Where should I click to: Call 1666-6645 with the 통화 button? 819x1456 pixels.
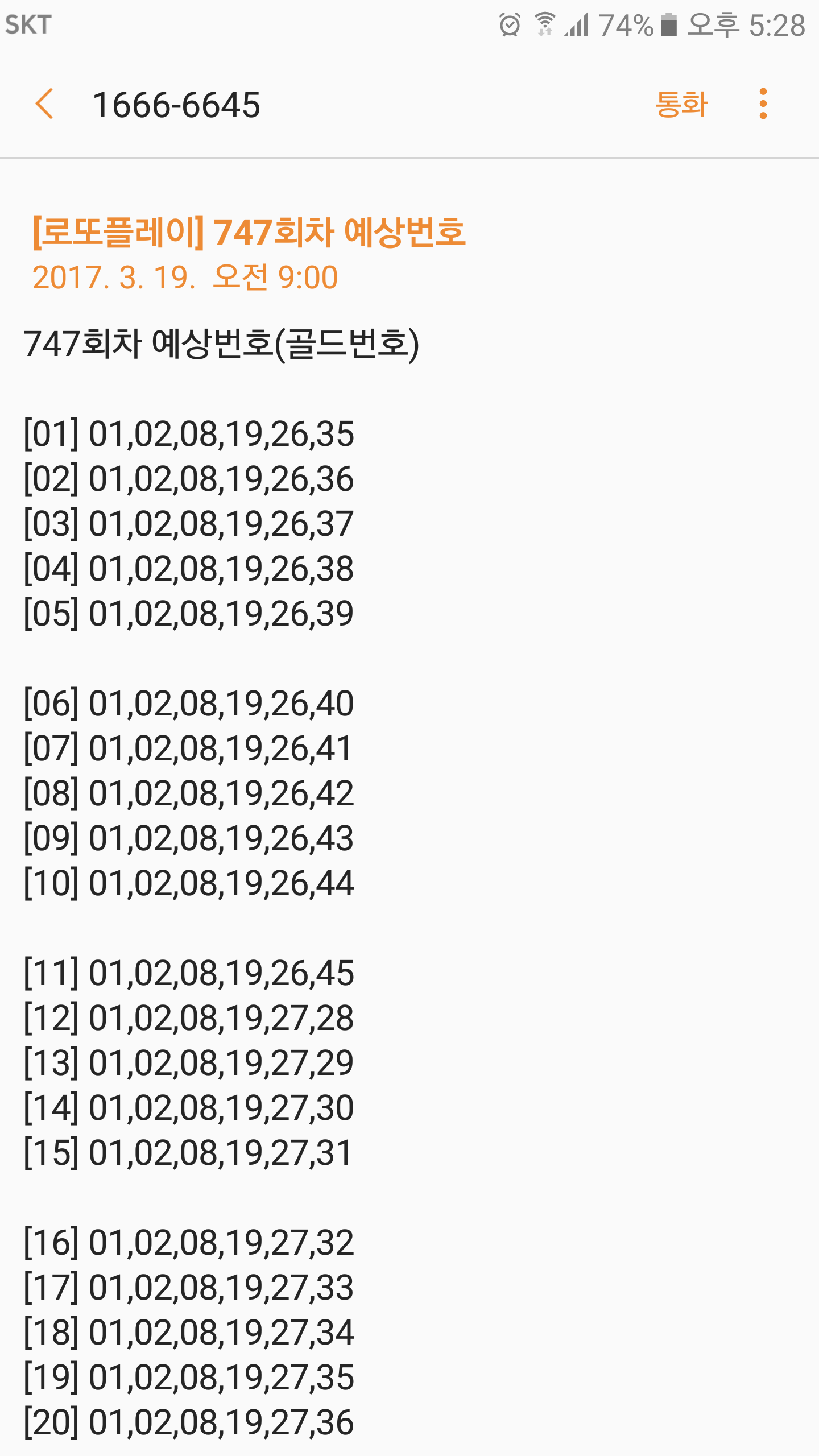tap(681, 104)
